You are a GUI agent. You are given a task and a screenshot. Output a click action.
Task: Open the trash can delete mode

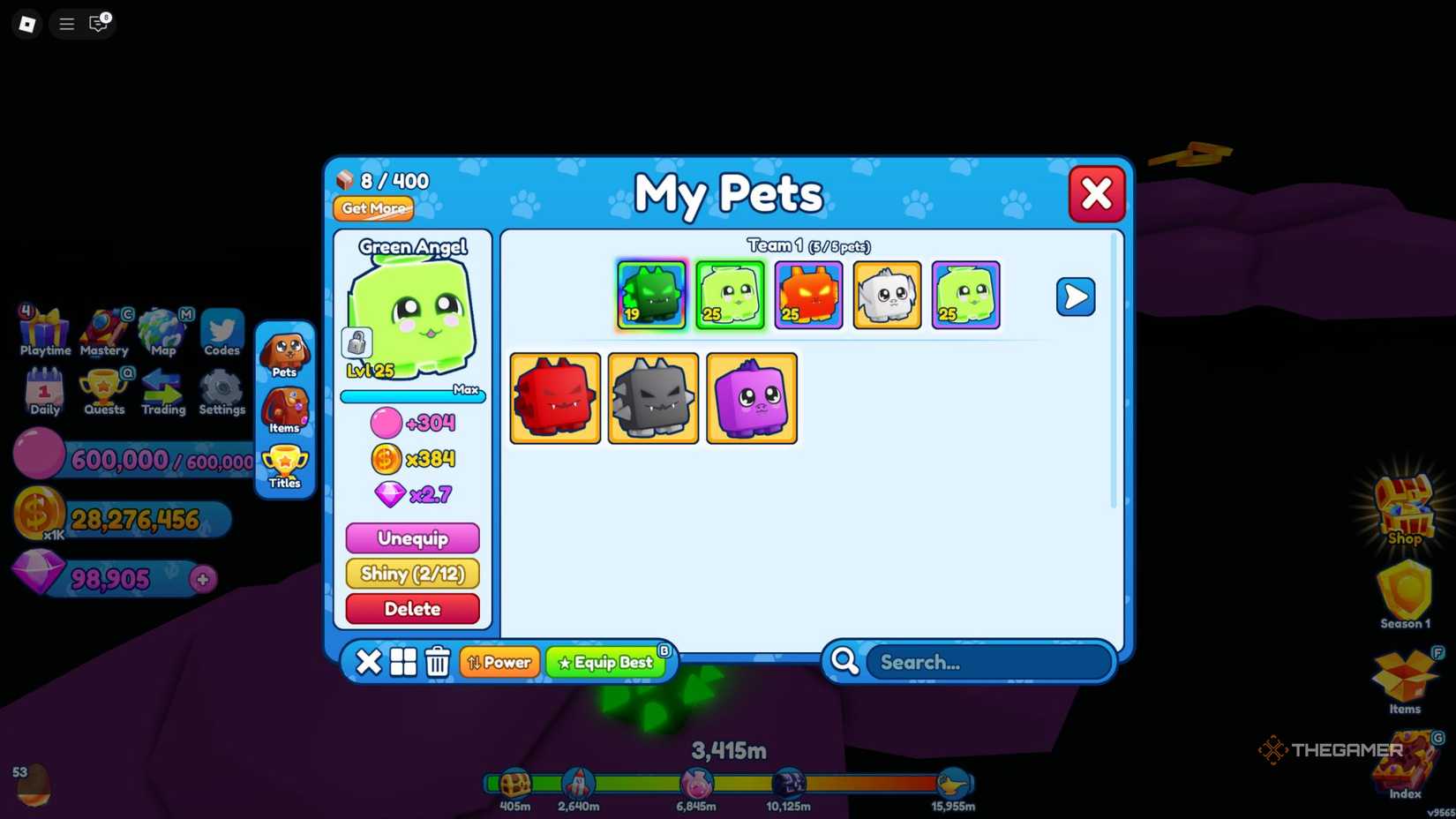click(438, 662)
